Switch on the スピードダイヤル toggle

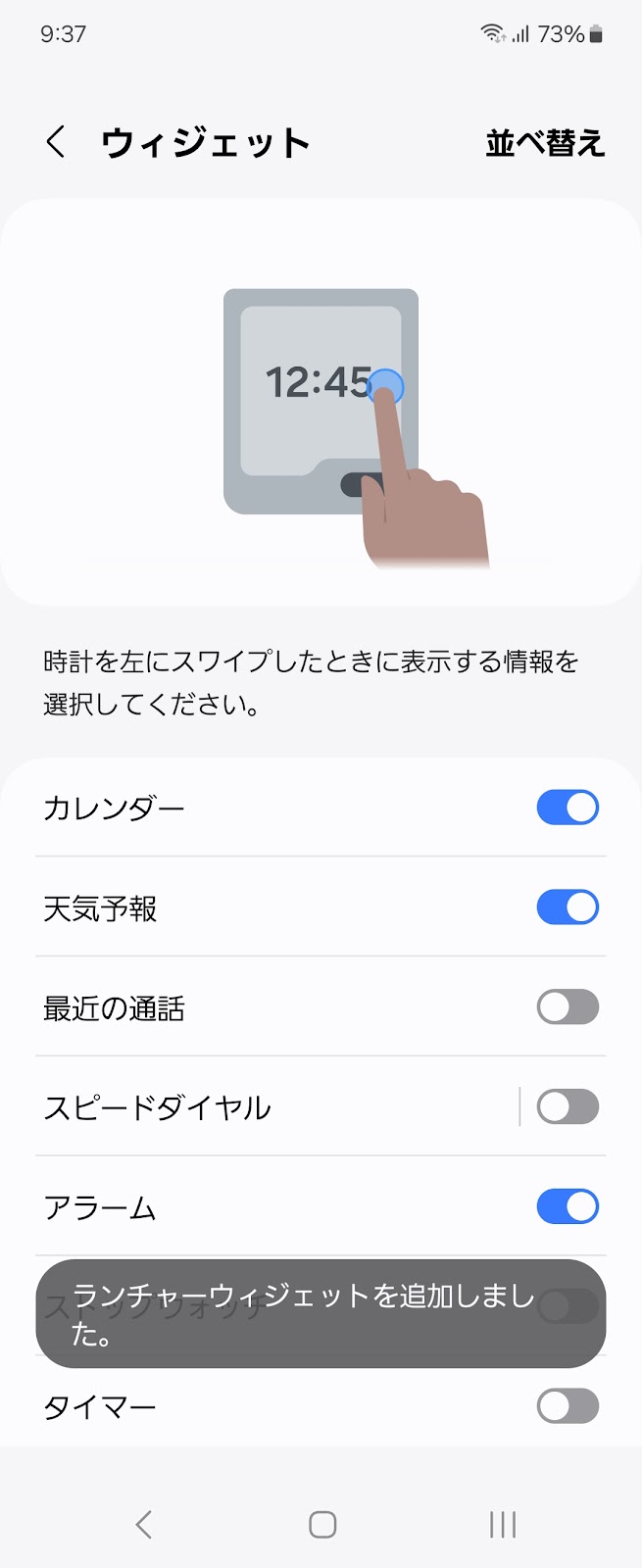(x=568, y=1107)
